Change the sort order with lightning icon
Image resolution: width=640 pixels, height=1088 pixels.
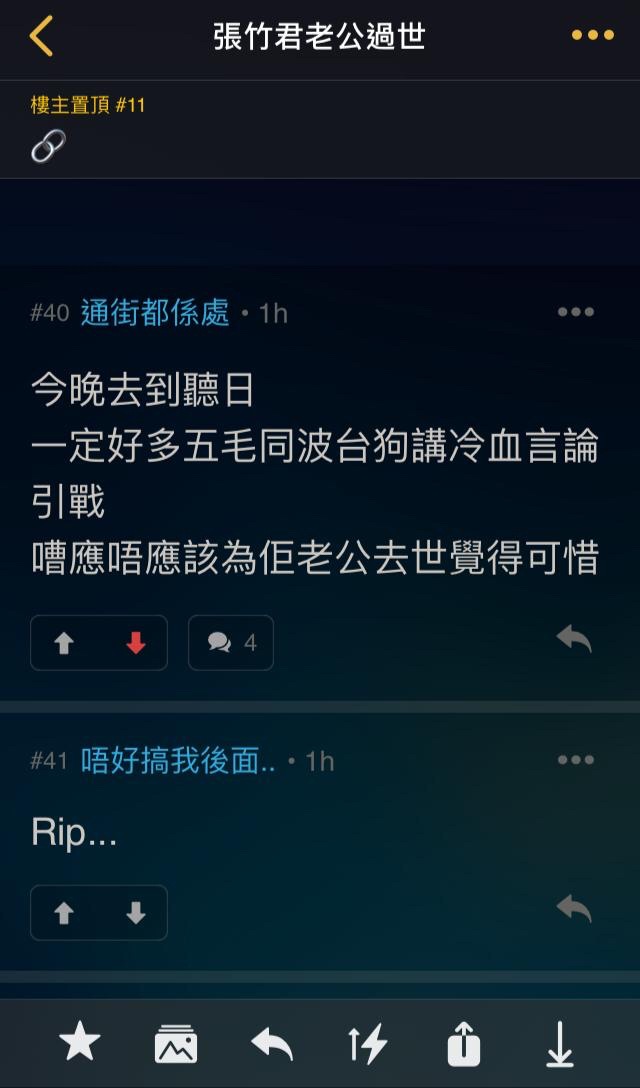(368, 1044)
